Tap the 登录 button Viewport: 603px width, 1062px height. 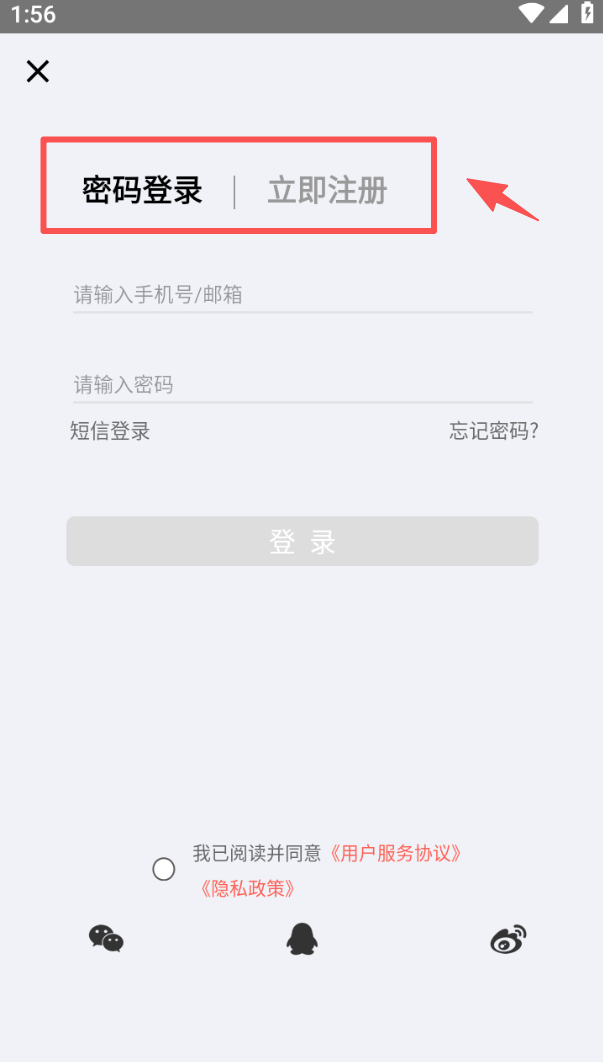[302, 541]
